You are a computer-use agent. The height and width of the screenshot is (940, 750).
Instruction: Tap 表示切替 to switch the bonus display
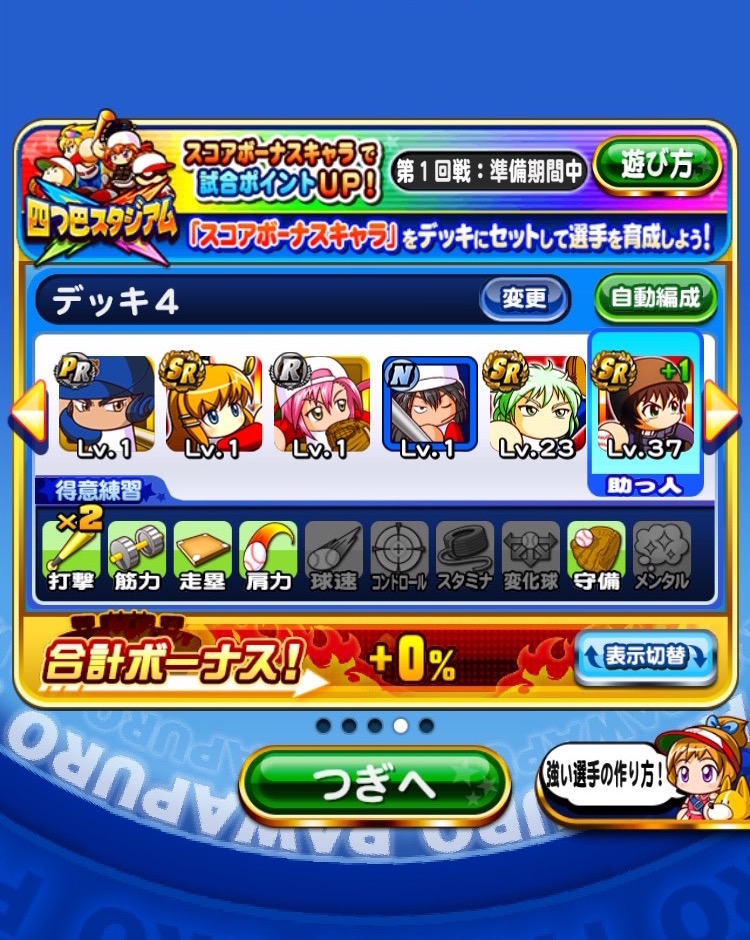tap(646, 657)
